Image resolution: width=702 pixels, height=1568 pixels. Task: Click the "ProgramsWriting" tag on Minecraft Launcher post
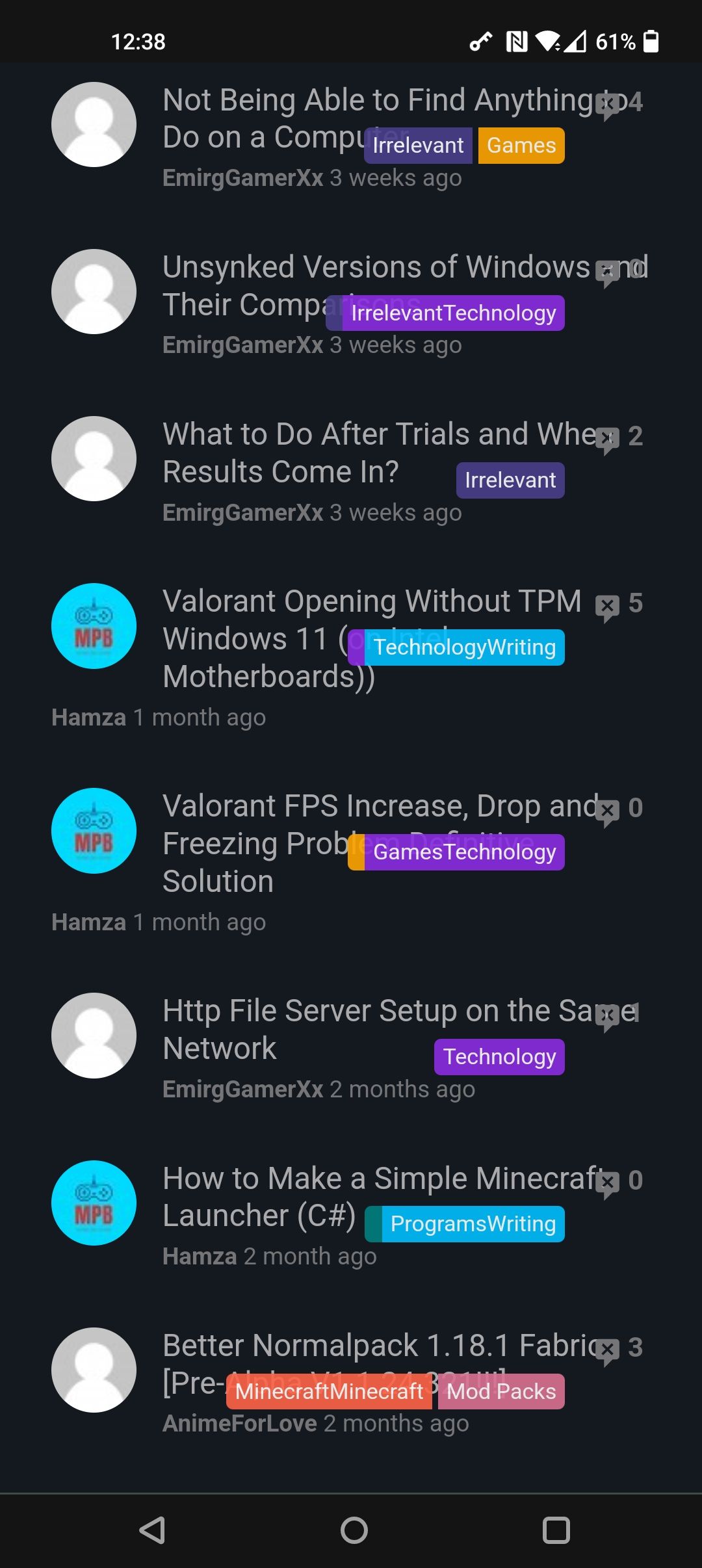point(464,1223)
